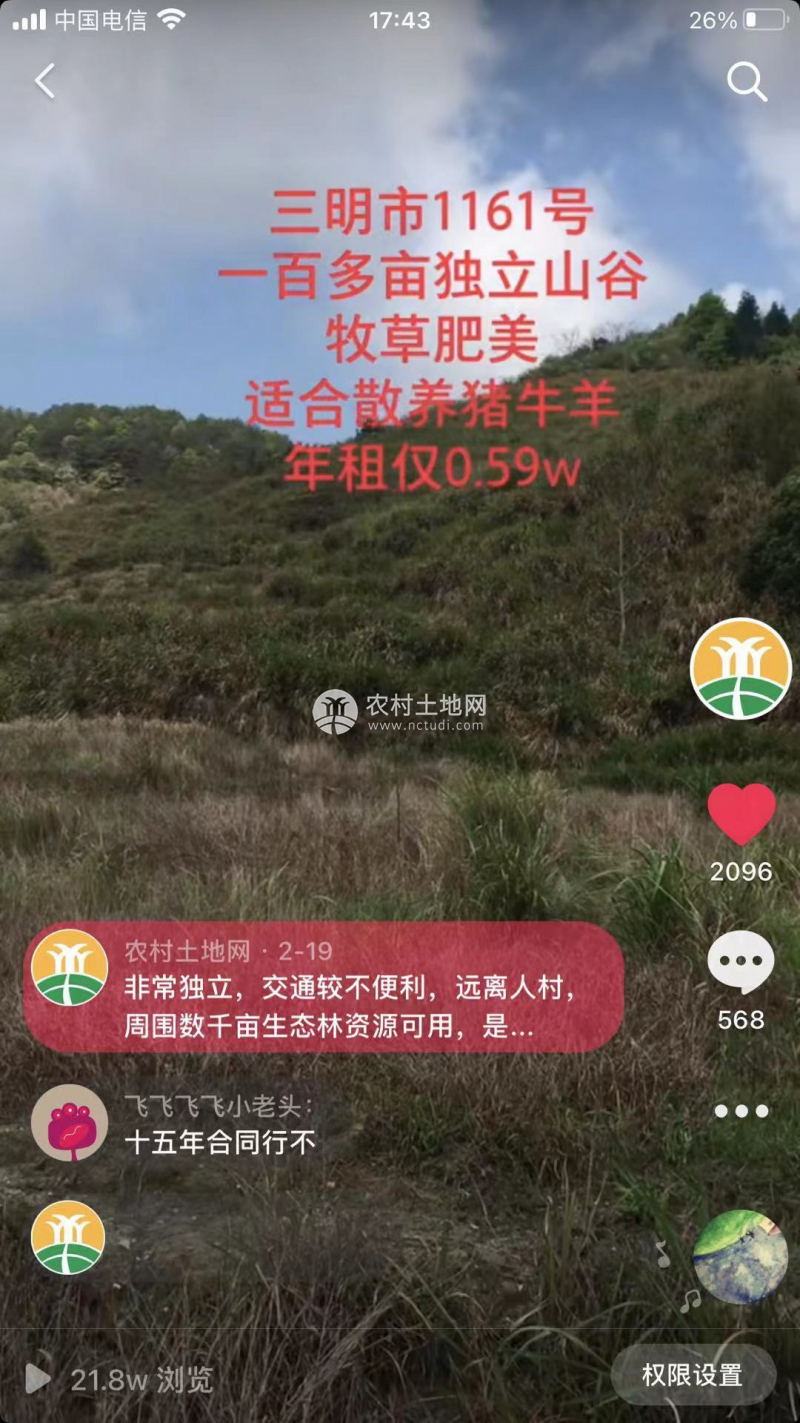Screen dimensions: 800x1423
Task: Like this video with the heart icon
Action: click(x=741, y=814)
